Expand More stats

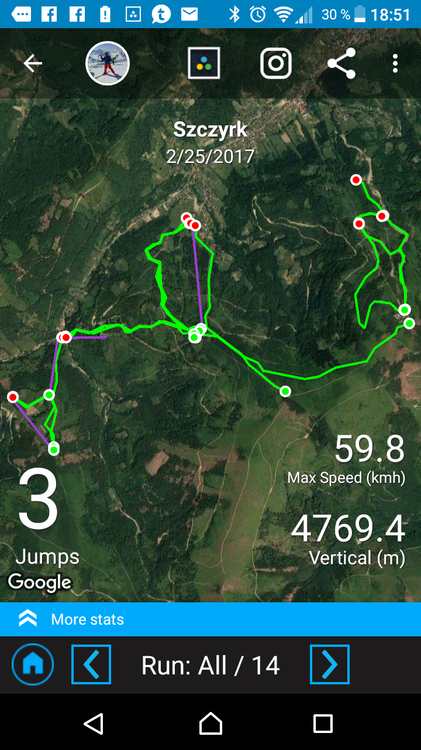point(210,619)
